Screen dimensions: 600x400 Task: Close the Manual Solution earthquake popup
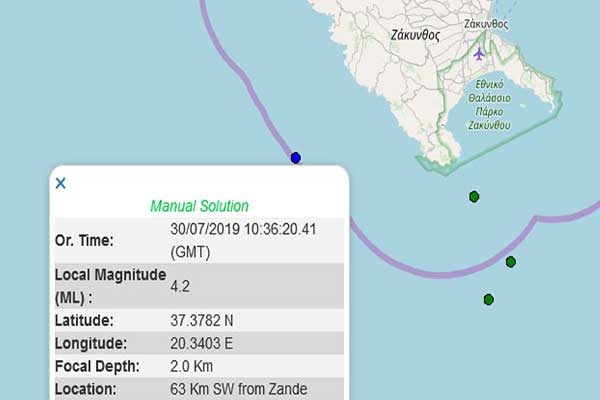click(60, 183)
